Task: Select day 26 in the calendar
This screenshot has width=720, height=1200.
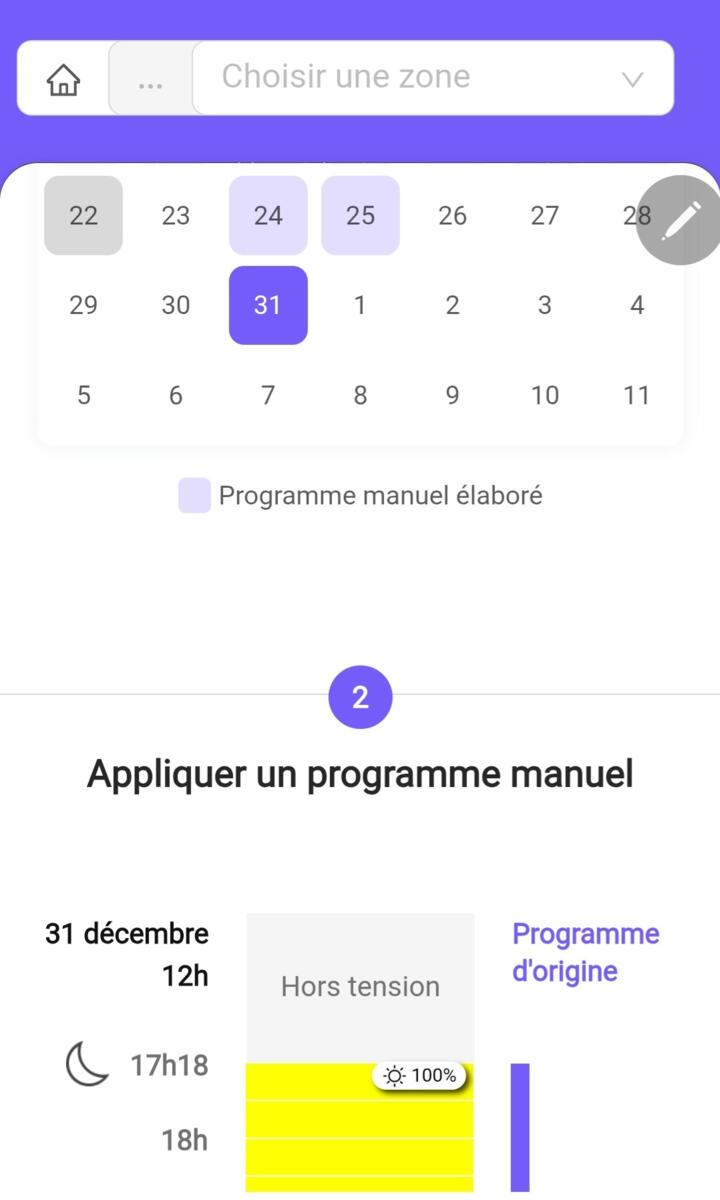Action: [x=452, y=215]
